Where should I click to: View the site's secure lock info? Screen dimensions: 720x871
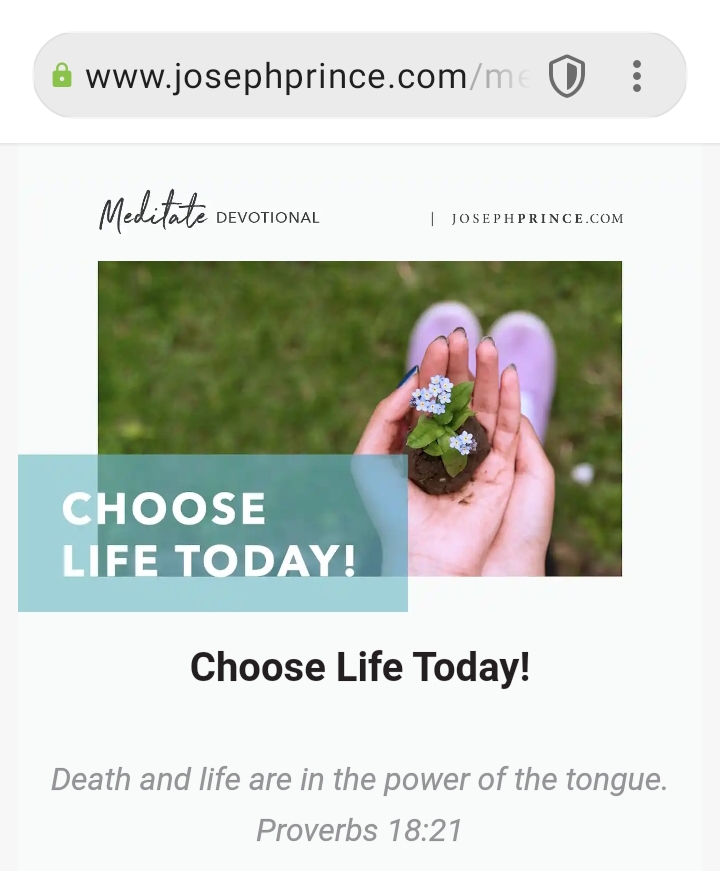coord(62,76)
